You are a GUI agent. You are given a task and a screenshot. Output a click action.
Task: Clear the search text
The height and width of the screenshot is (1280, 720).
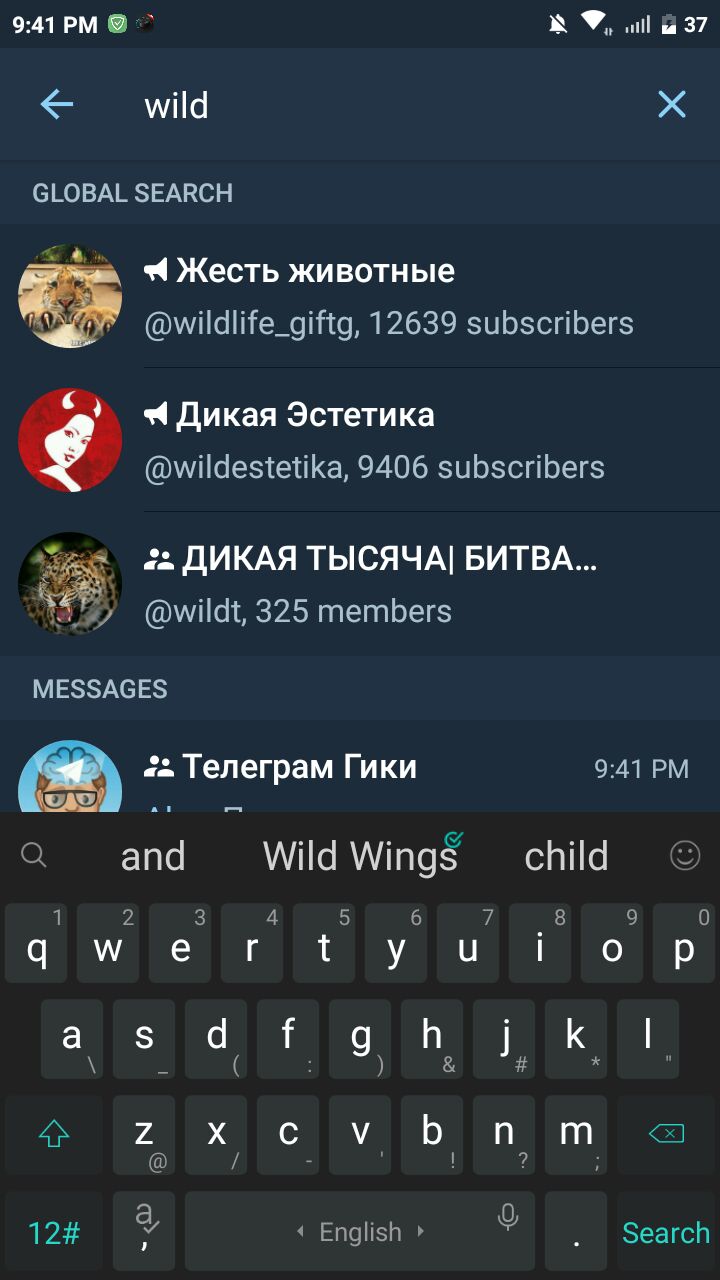(x=672, y=104)
